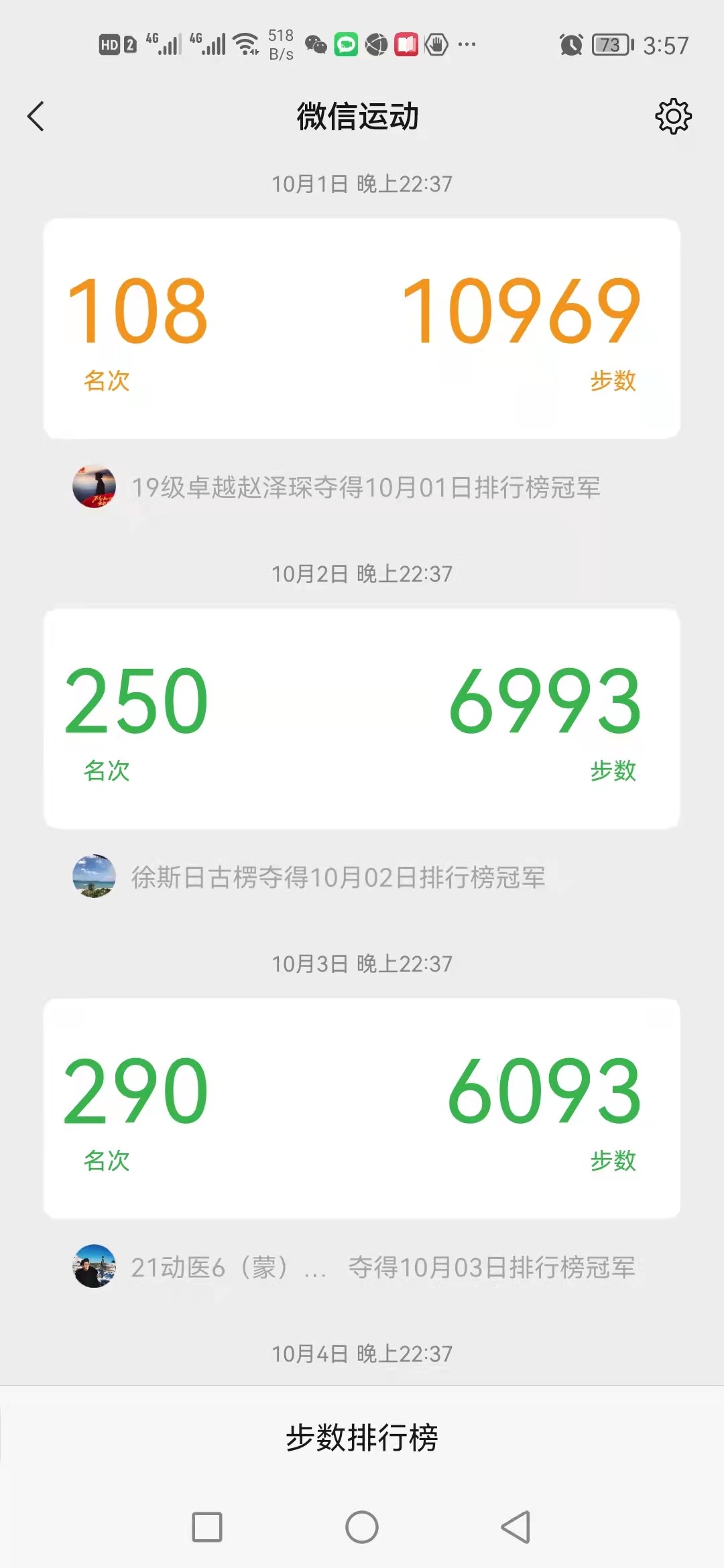Tap the system home button
724x1568 pixels.
tap(362, 1528)
